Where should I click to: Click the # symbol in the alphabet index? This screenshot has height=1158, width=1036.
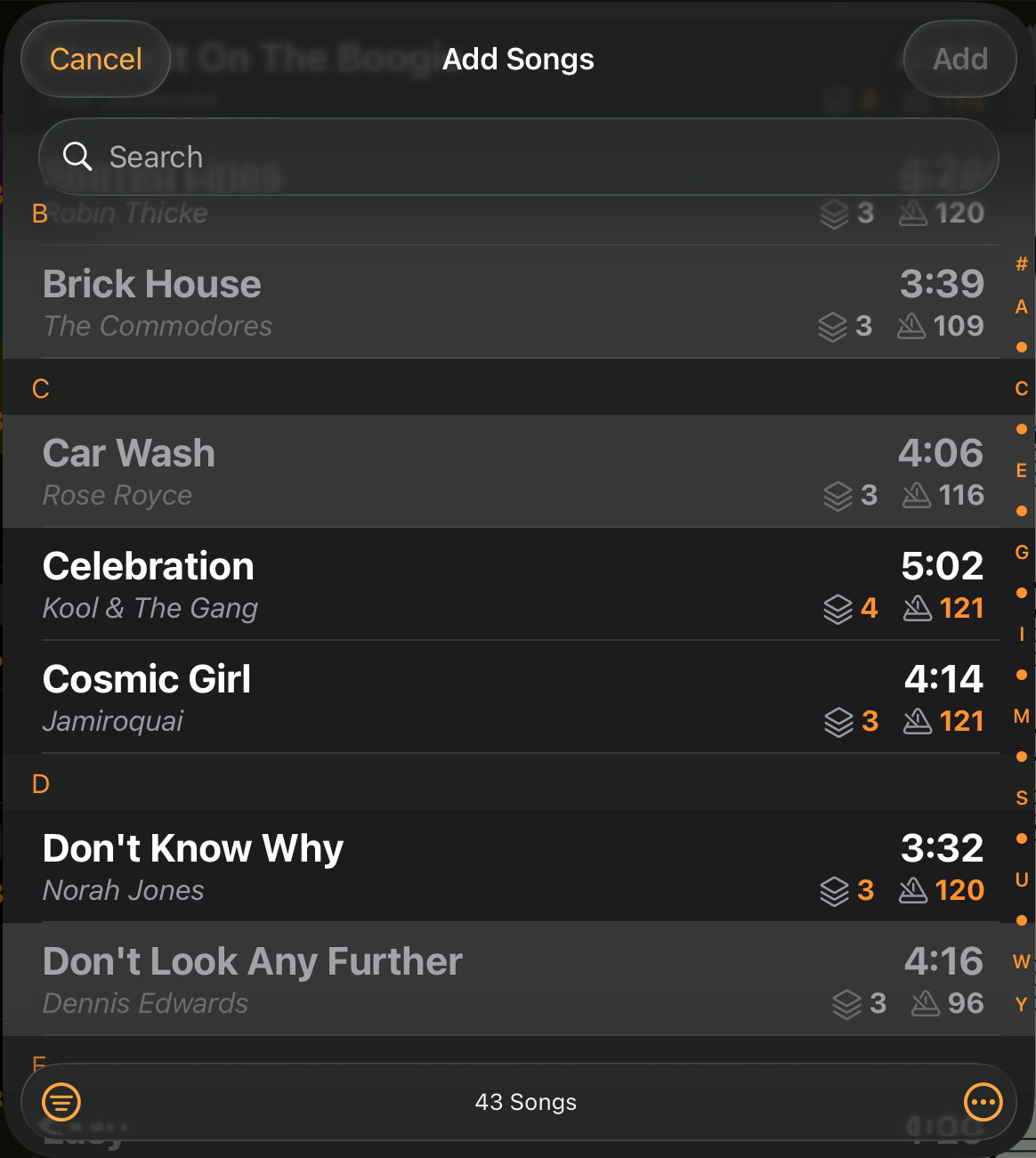[x=1021, y=263]
